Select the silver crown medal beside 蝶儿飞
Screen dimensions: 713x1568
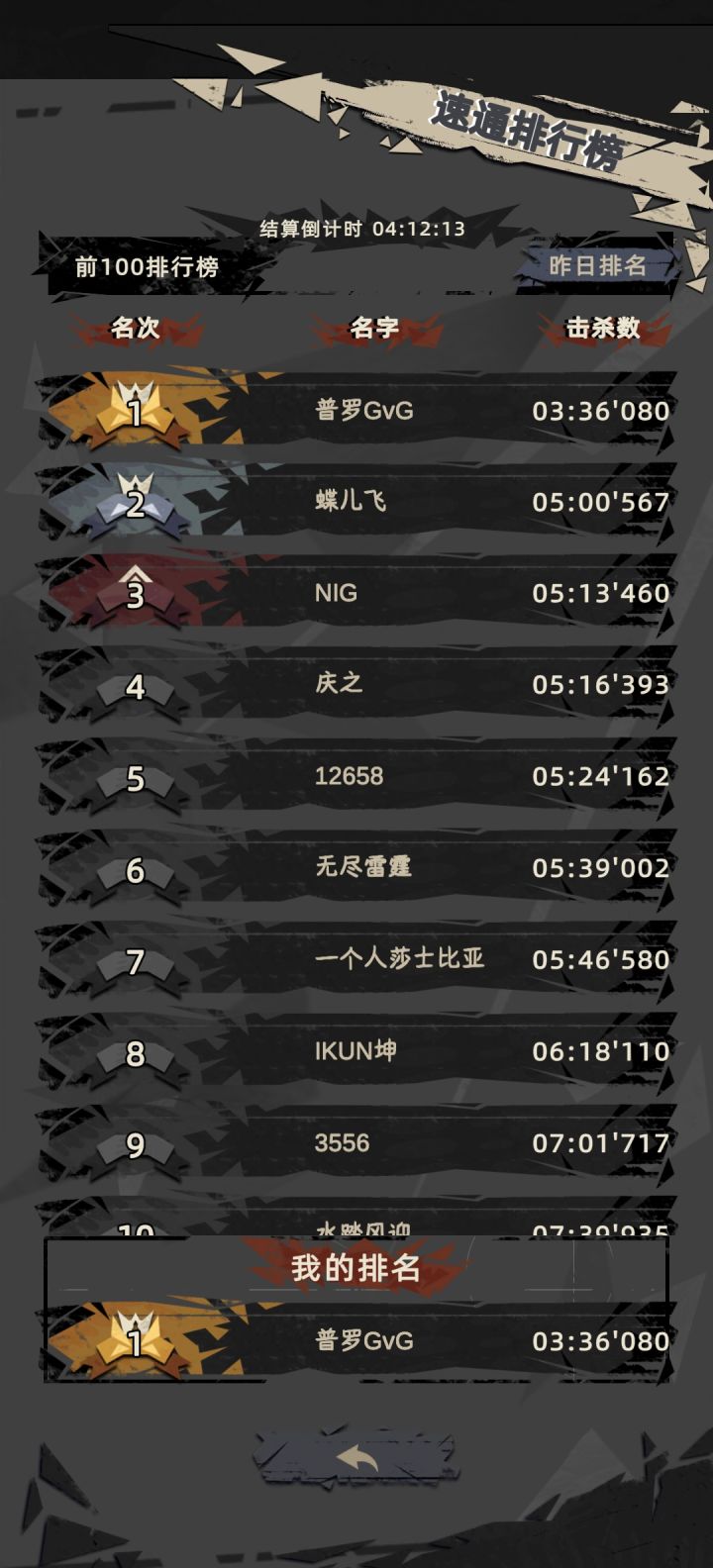pos(134,497)
